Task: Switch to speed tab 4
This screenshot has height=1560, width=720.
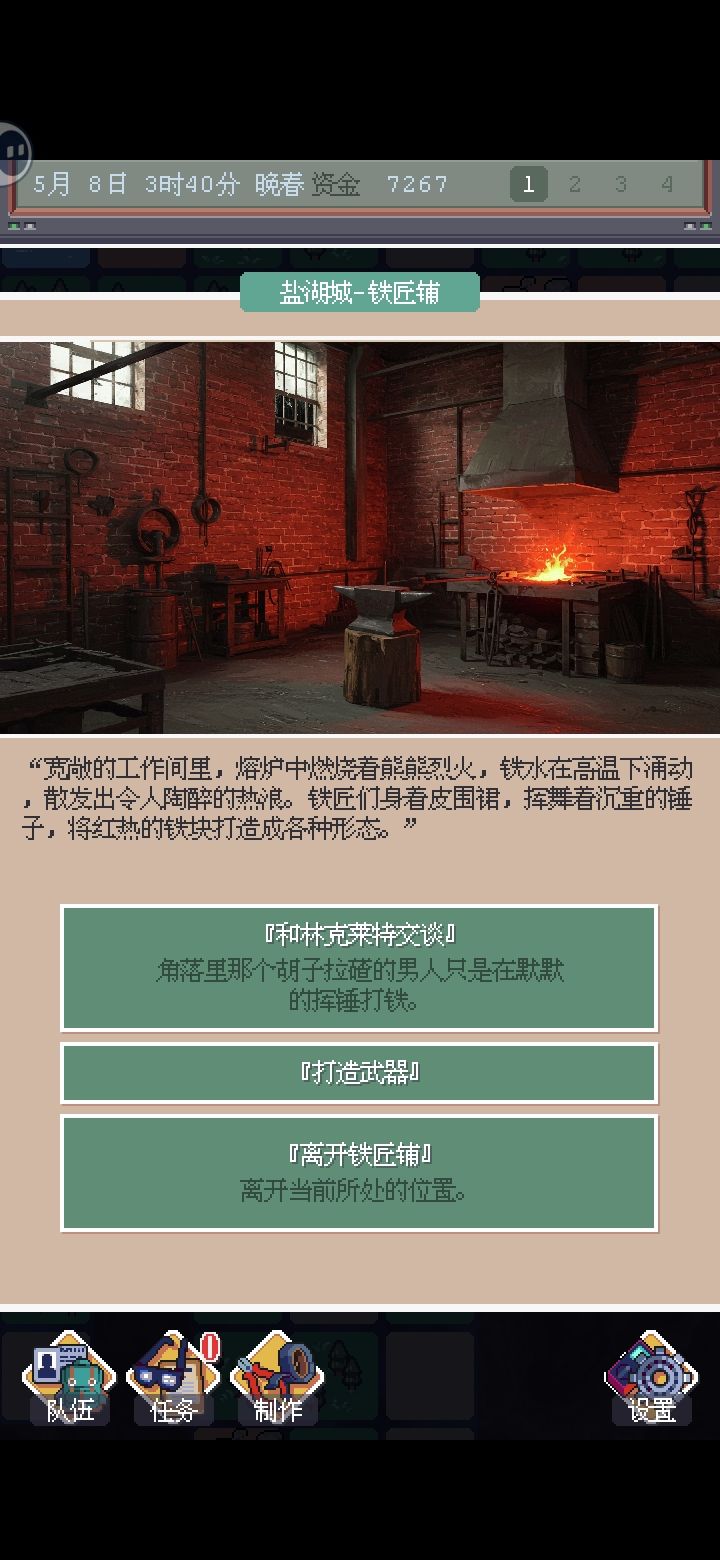Action: [667, 184]
